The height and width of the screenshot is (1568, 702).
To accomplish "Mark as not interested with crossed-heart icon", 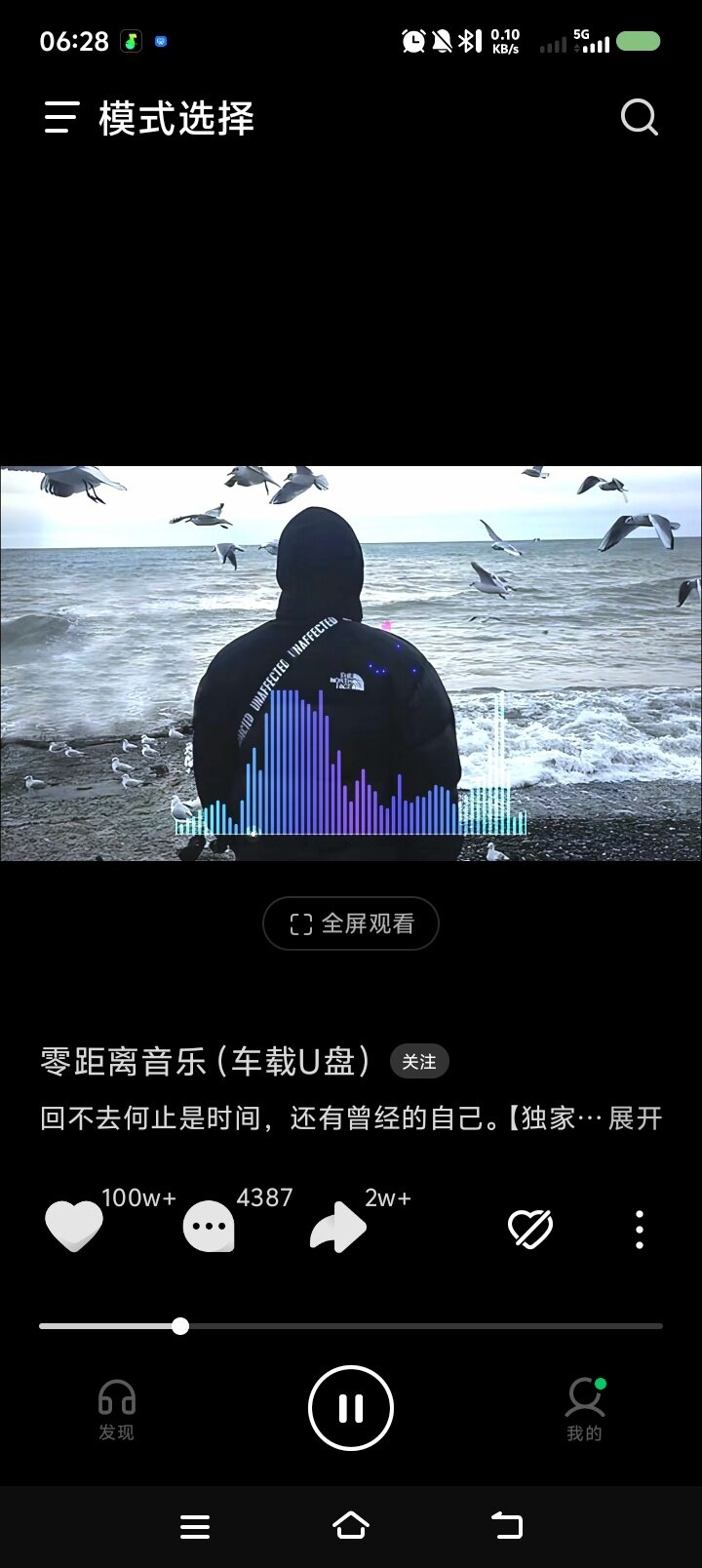I will click(530, 1229).
